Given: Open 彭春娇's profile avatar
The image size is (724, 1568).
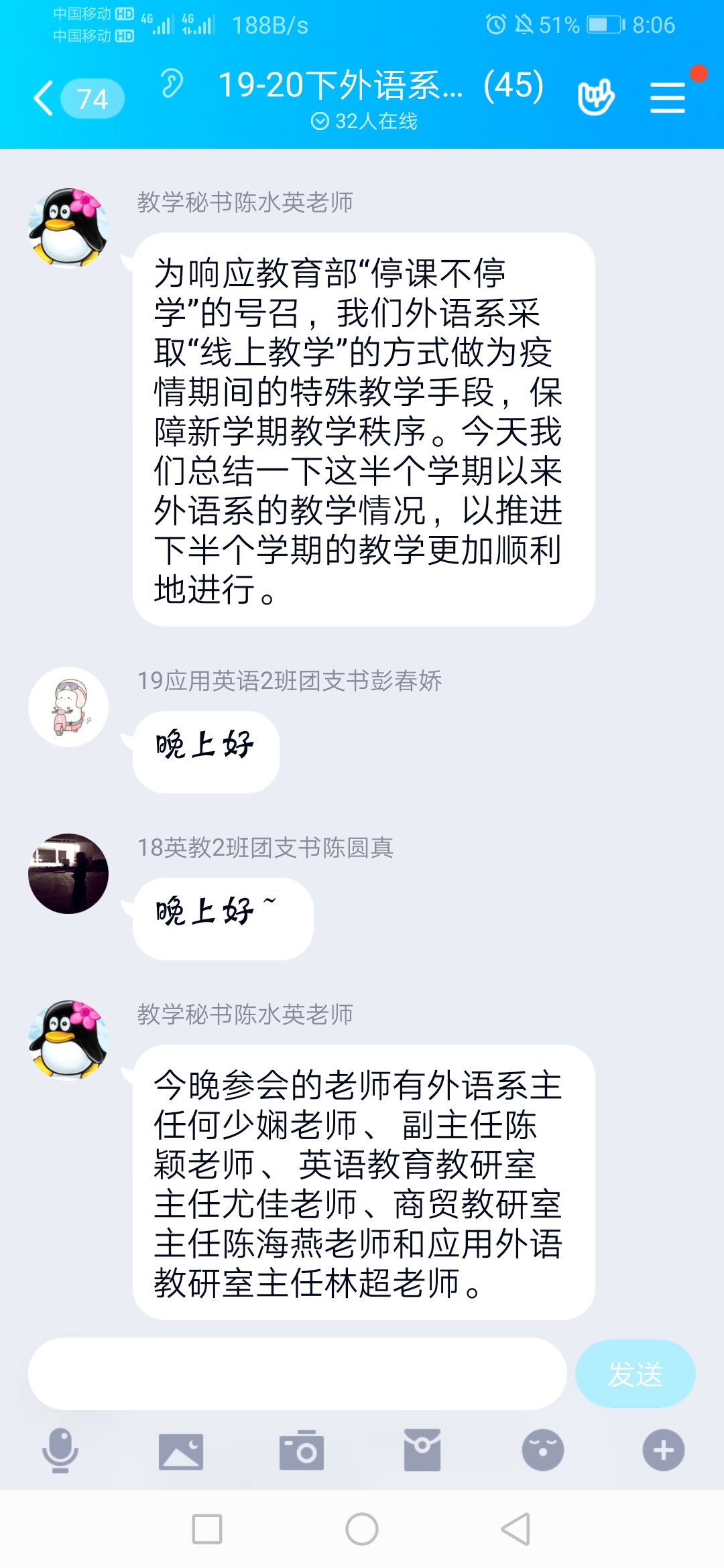Looking at the screenshot, I should [68, 707].
